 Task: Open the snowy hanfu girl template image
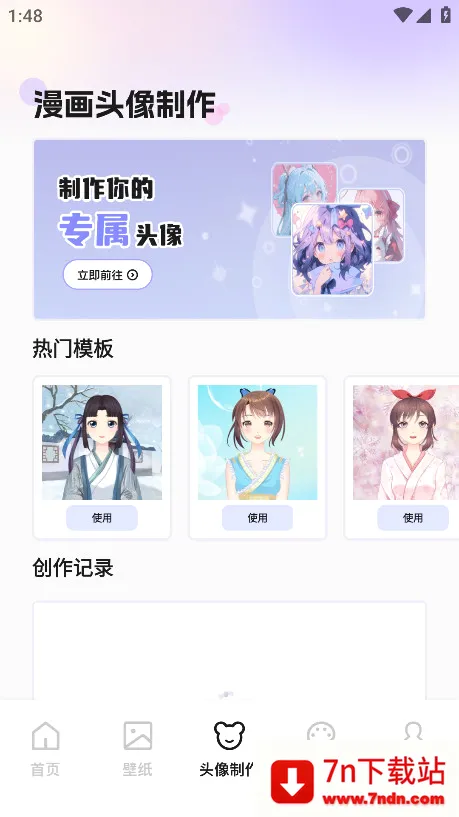[102, 442]
